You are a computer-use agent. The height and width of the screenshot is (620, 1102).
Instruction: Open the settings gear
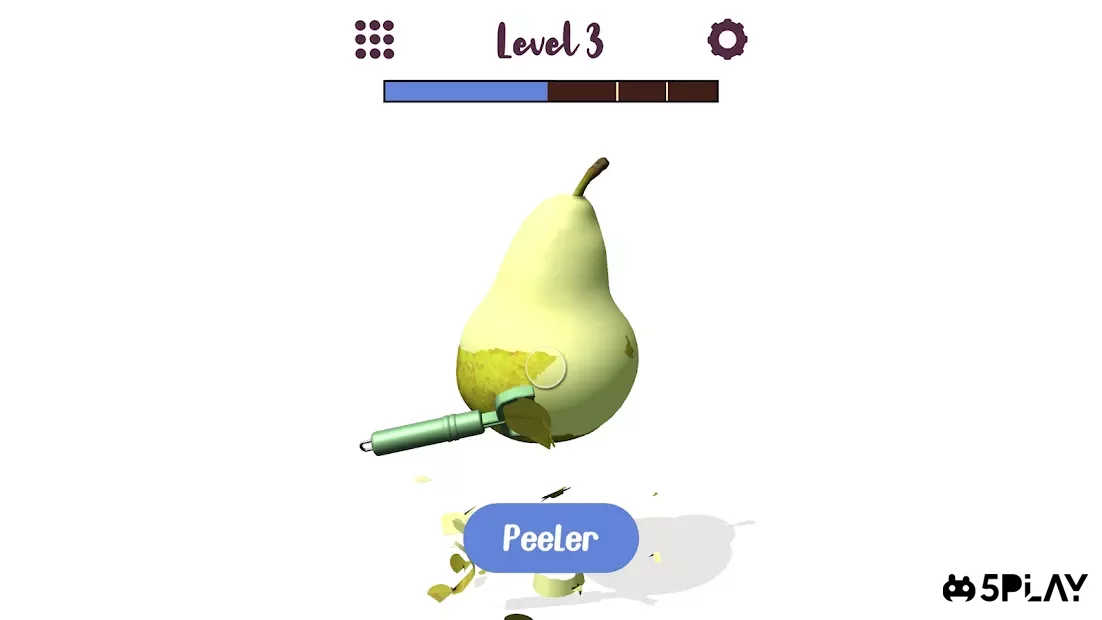[x=727, y=40]
